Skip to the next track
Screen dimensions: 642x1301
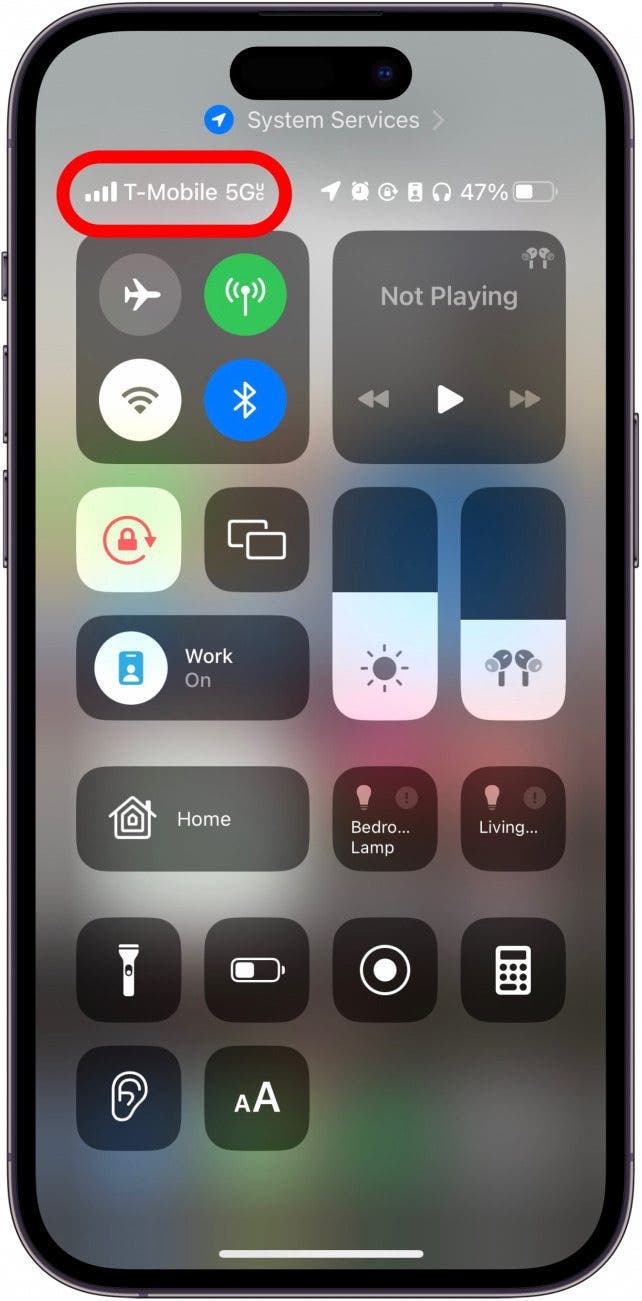point(524,400)
